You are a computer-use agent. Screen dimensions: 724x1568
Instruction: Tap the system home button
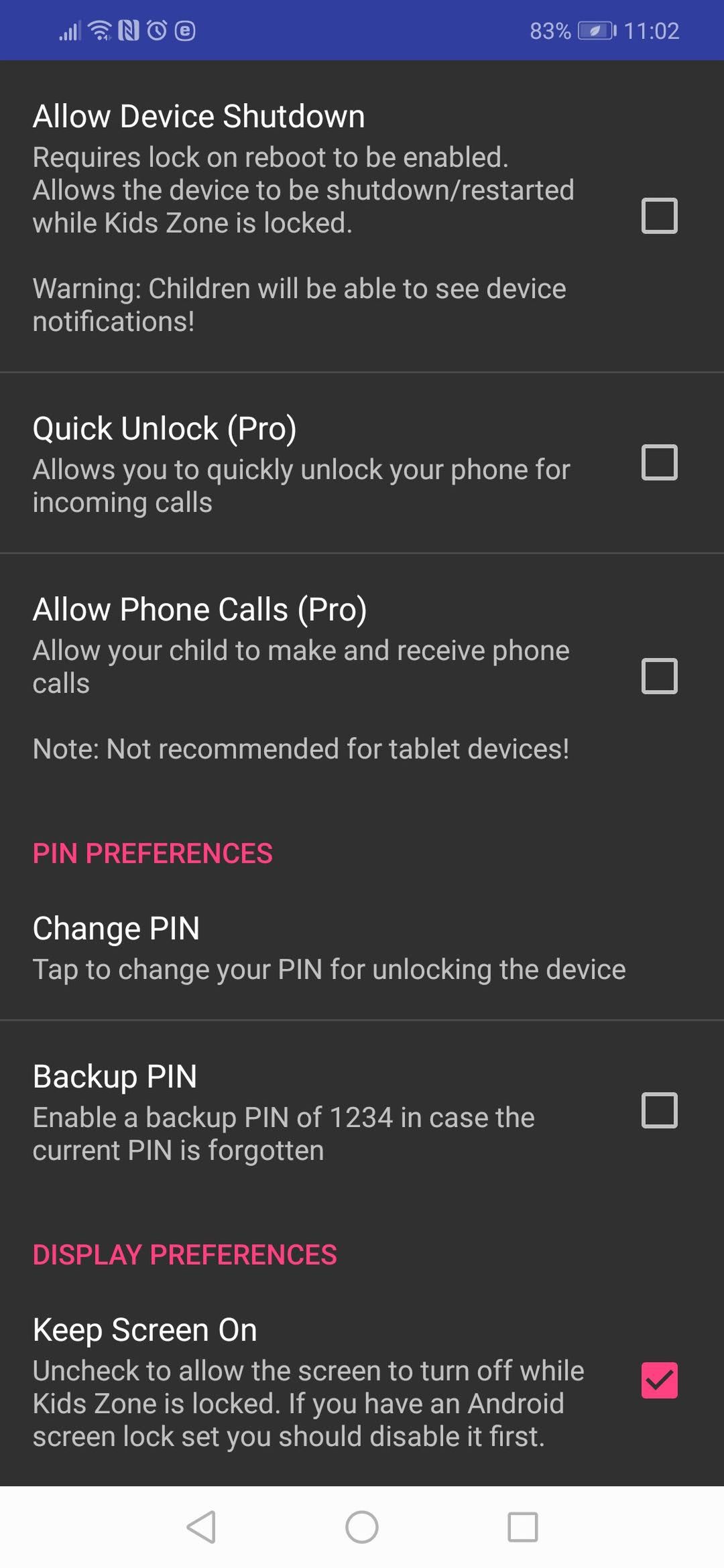362,1527
